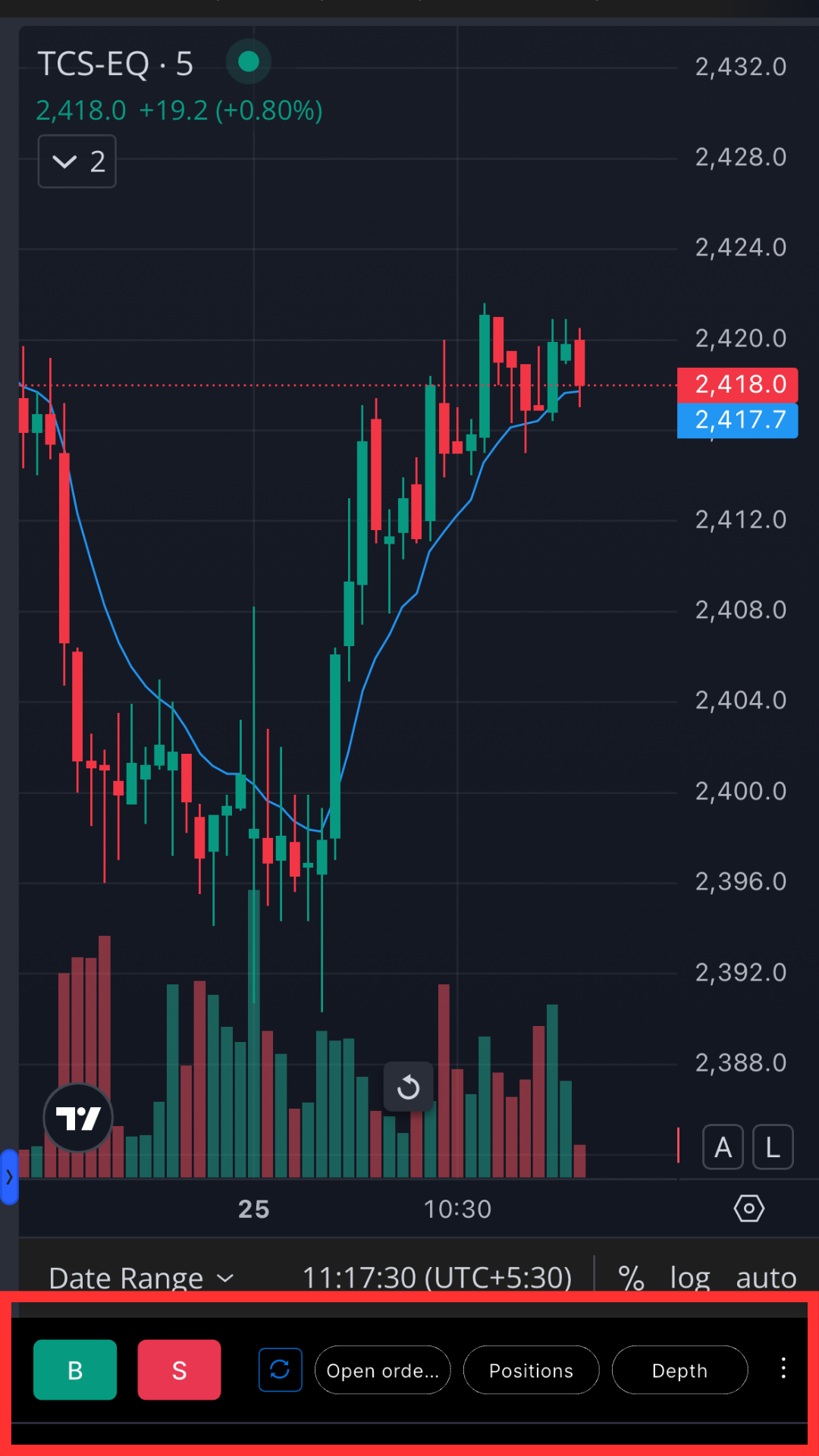
Task: Reset chart view with the undo arrow
Action: click(x=408, y=1087)
